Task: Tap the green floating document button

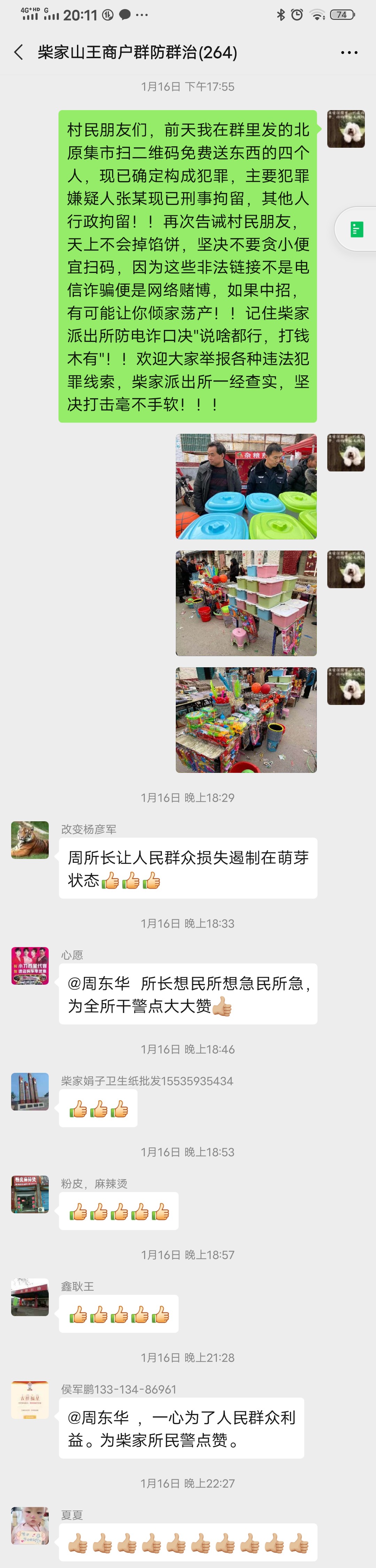Action: [x=357, y=230]
